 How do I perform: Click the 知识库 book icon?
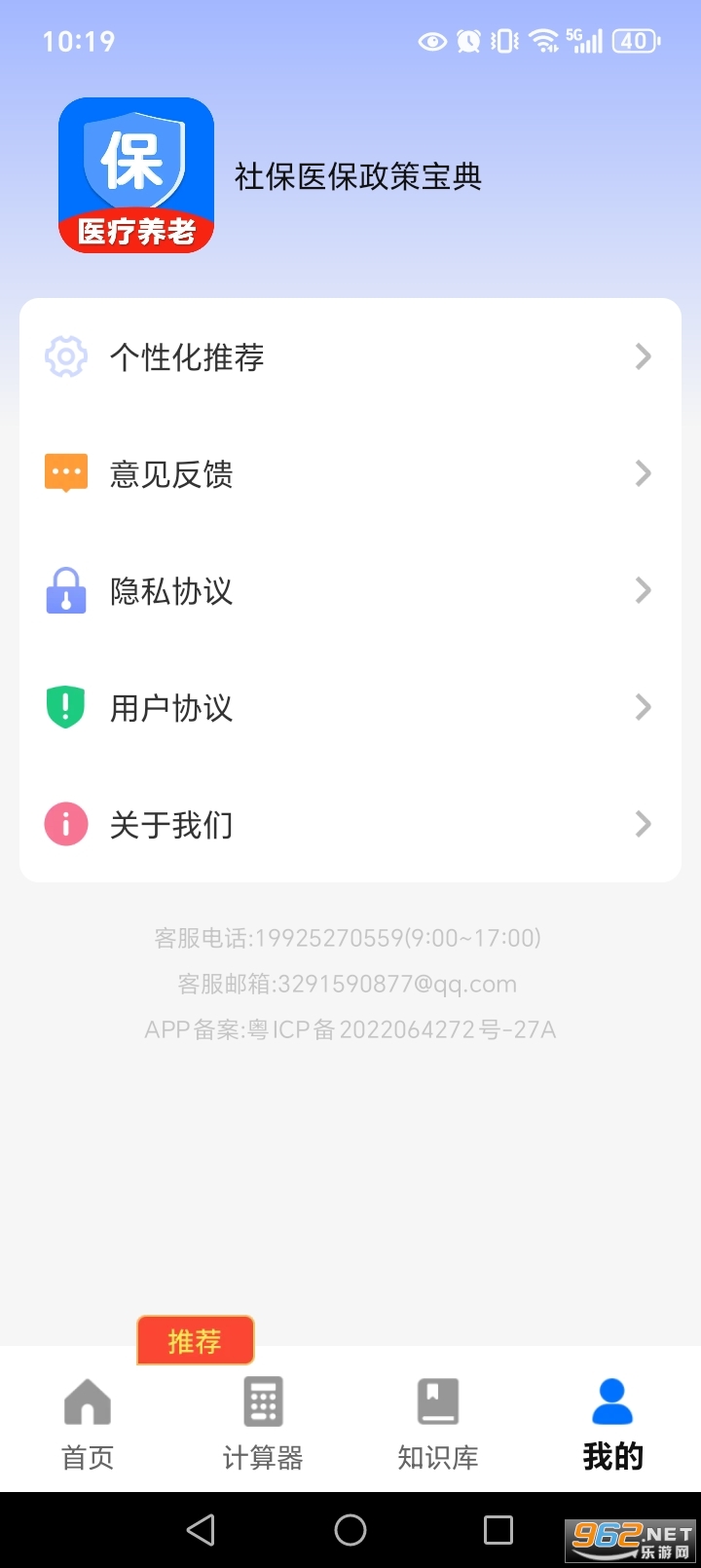tap(437, 1401)
